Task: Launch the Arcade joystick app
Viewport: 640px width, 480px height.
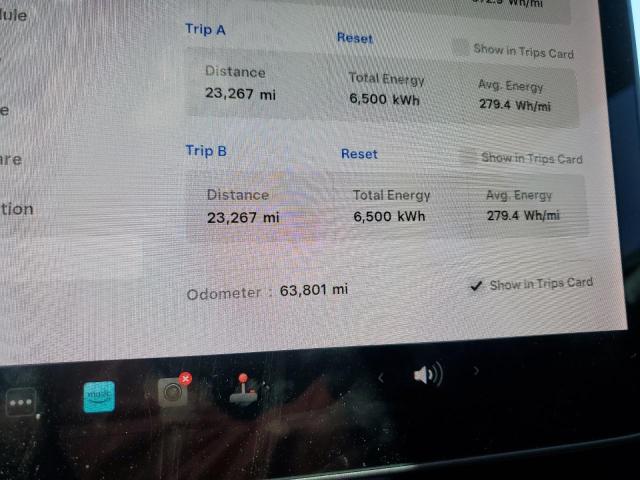Action: coord(243,390)
